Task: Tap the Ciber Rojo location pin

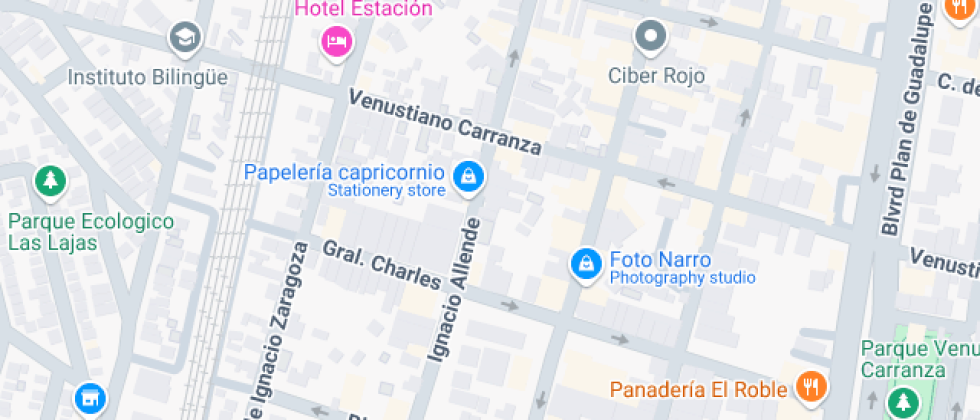Action: (651, 36)
